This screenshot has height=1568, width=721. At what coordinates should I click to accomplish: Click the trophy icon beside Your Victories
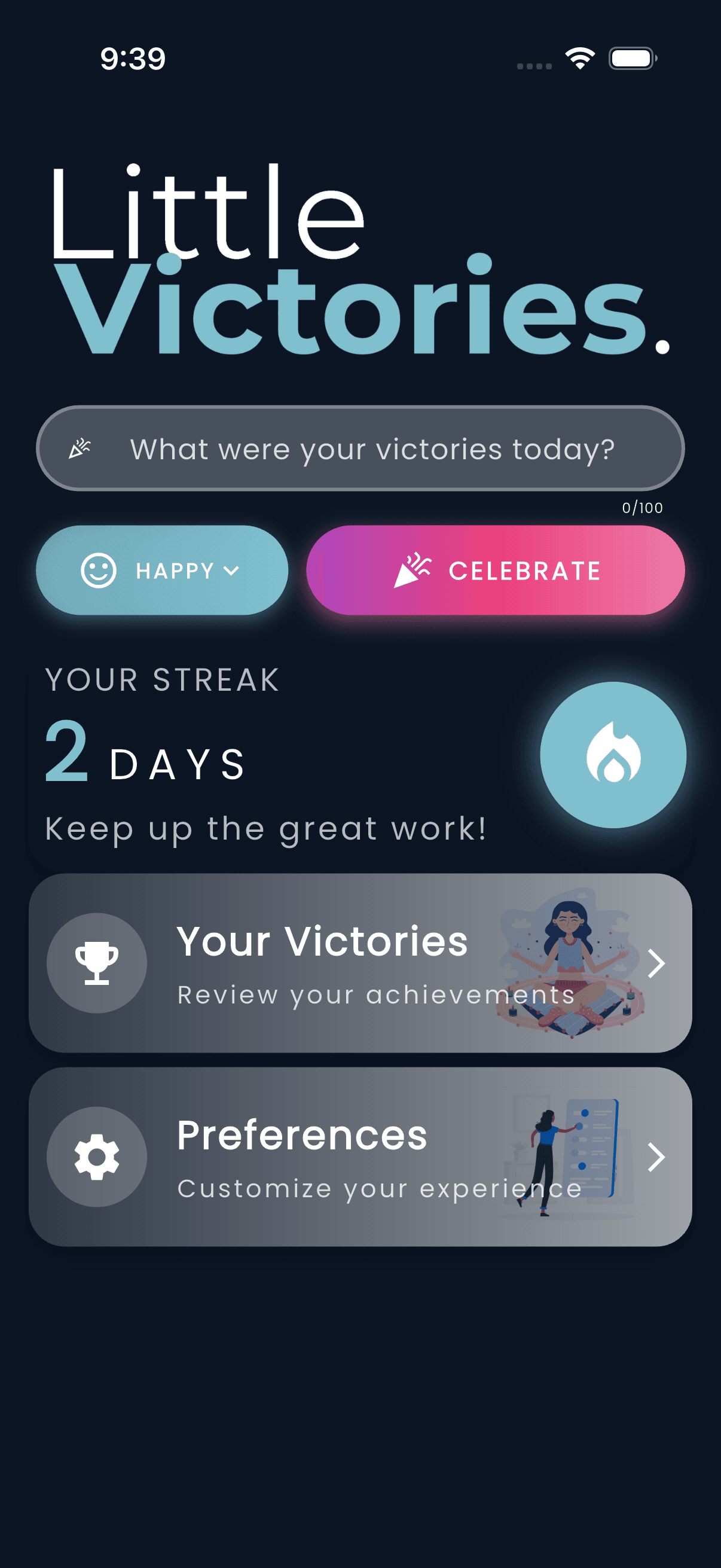click(97, 963)
